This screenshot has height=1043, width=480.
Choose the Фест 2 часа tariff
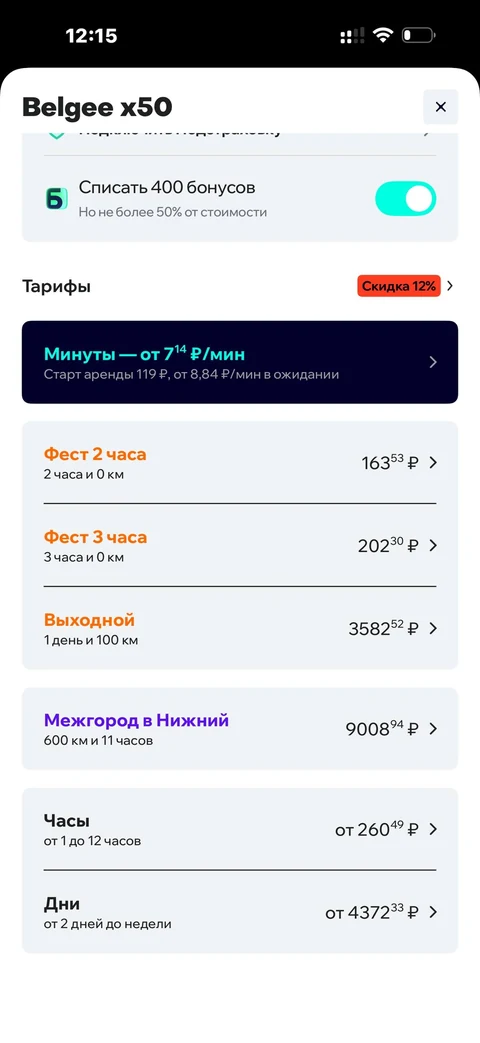click(x=240, y=463)
